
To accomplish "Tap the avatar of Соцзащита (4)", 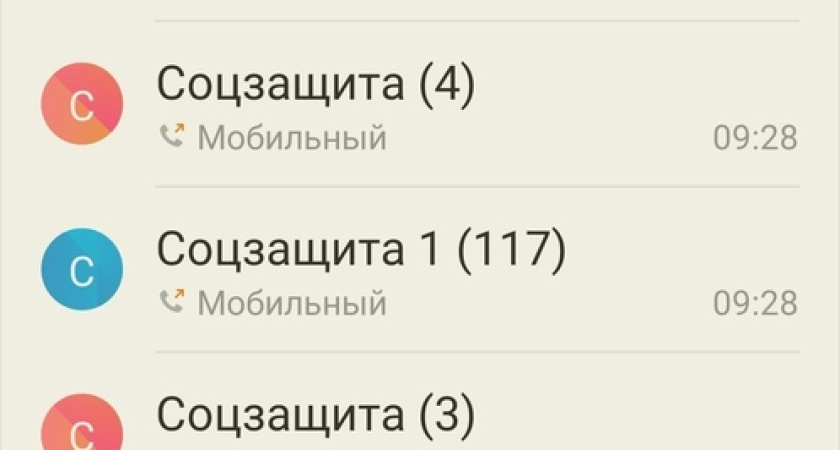I will pos(82,104).
